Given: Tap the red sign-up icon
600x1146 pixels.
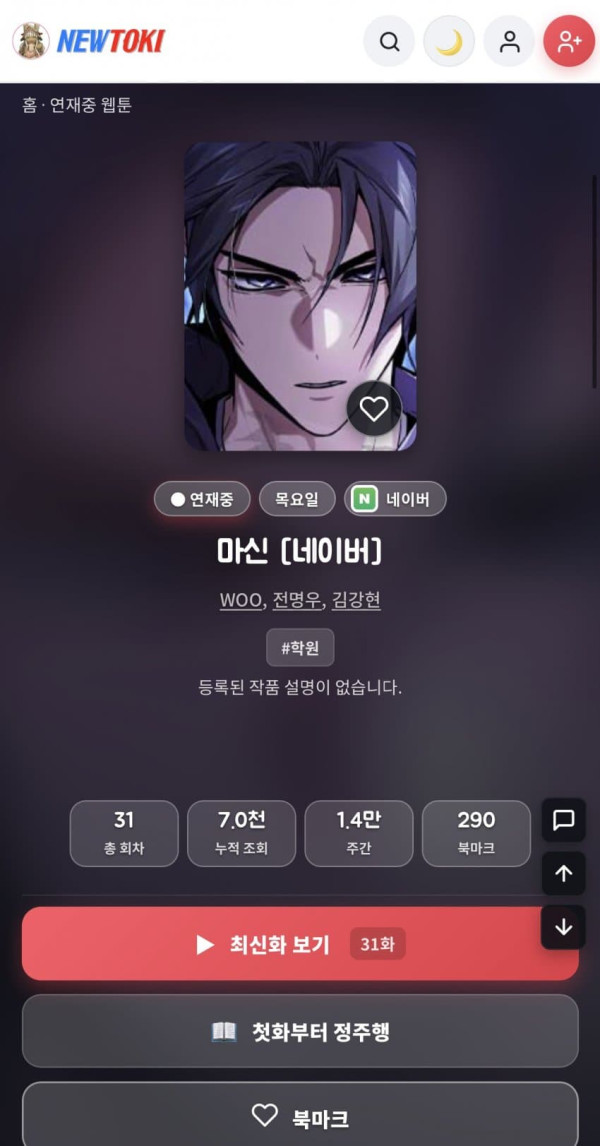Looking at the screenshot, I should pos(569,41).
